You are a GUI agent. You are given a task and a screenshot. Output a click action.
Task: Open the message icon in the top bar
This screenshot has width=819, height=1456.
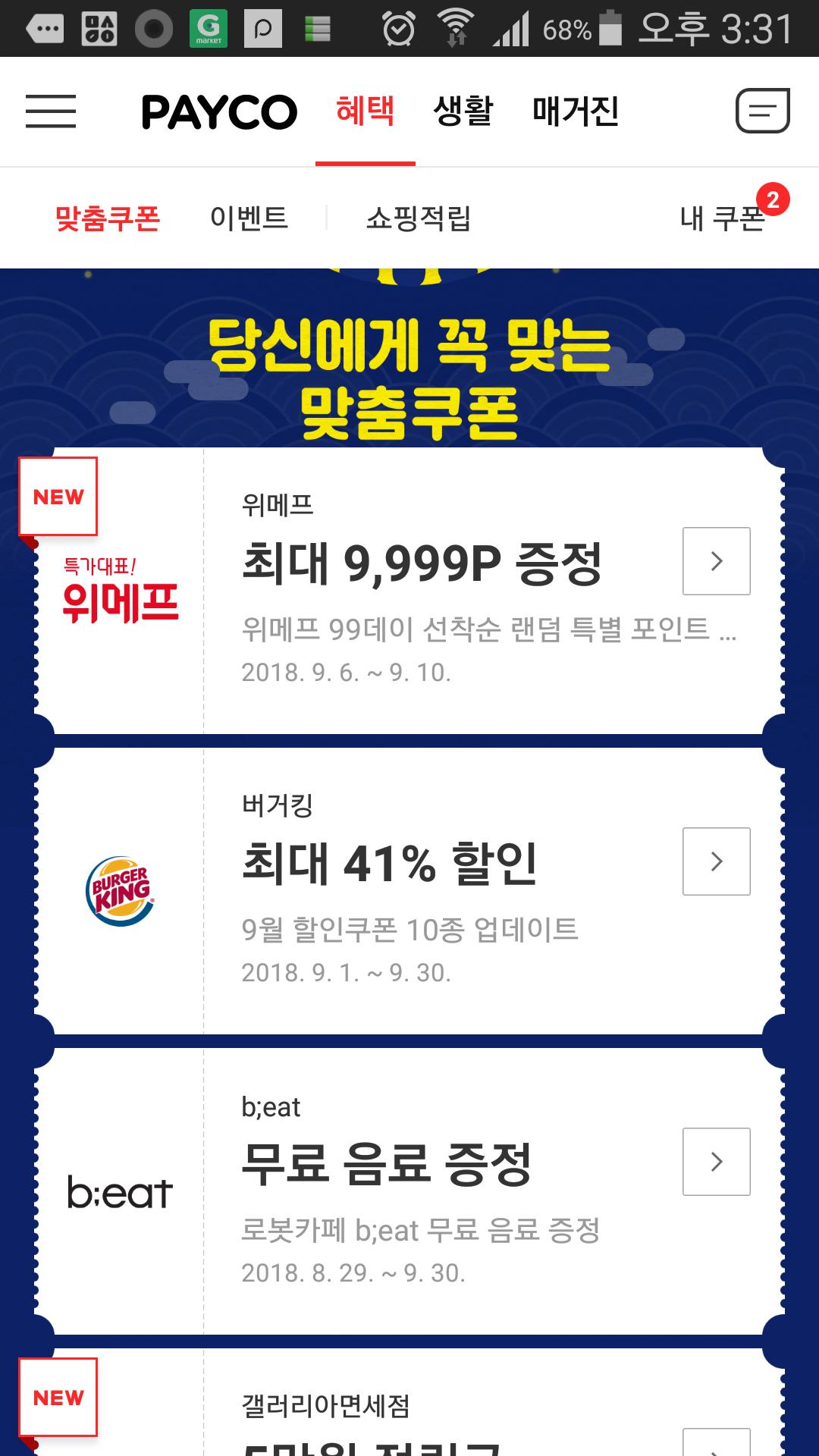(762, 111)
